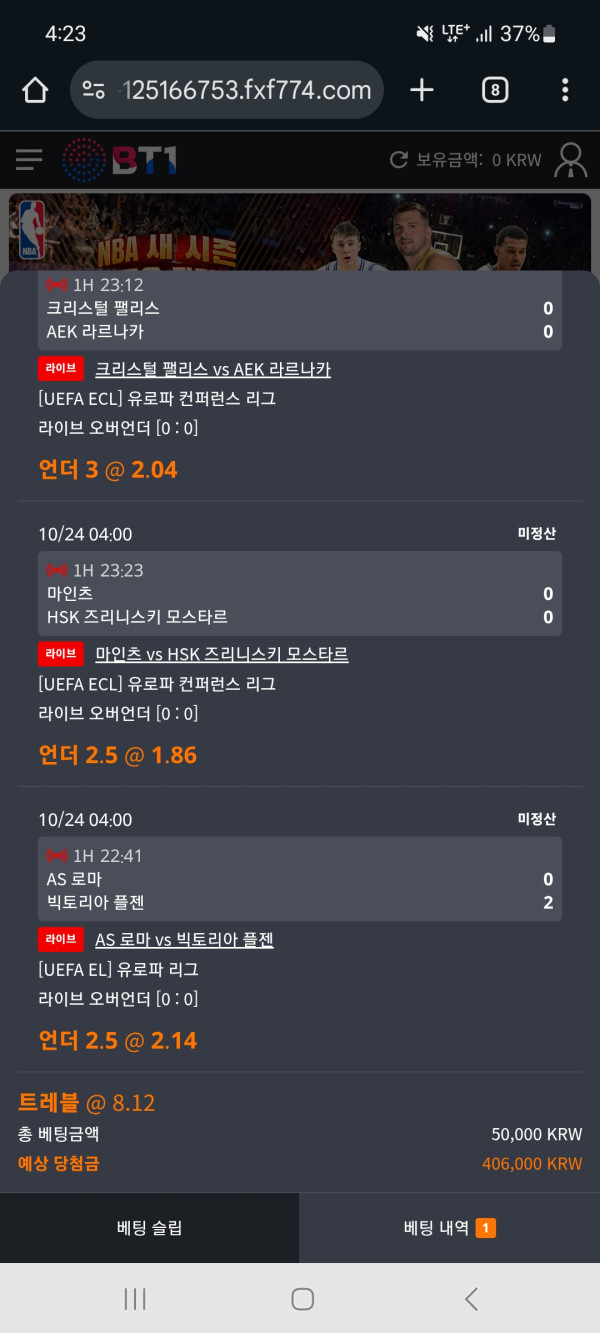Open the AS 로마 vs 빅토리아 플젠 match

click(184, 939)
